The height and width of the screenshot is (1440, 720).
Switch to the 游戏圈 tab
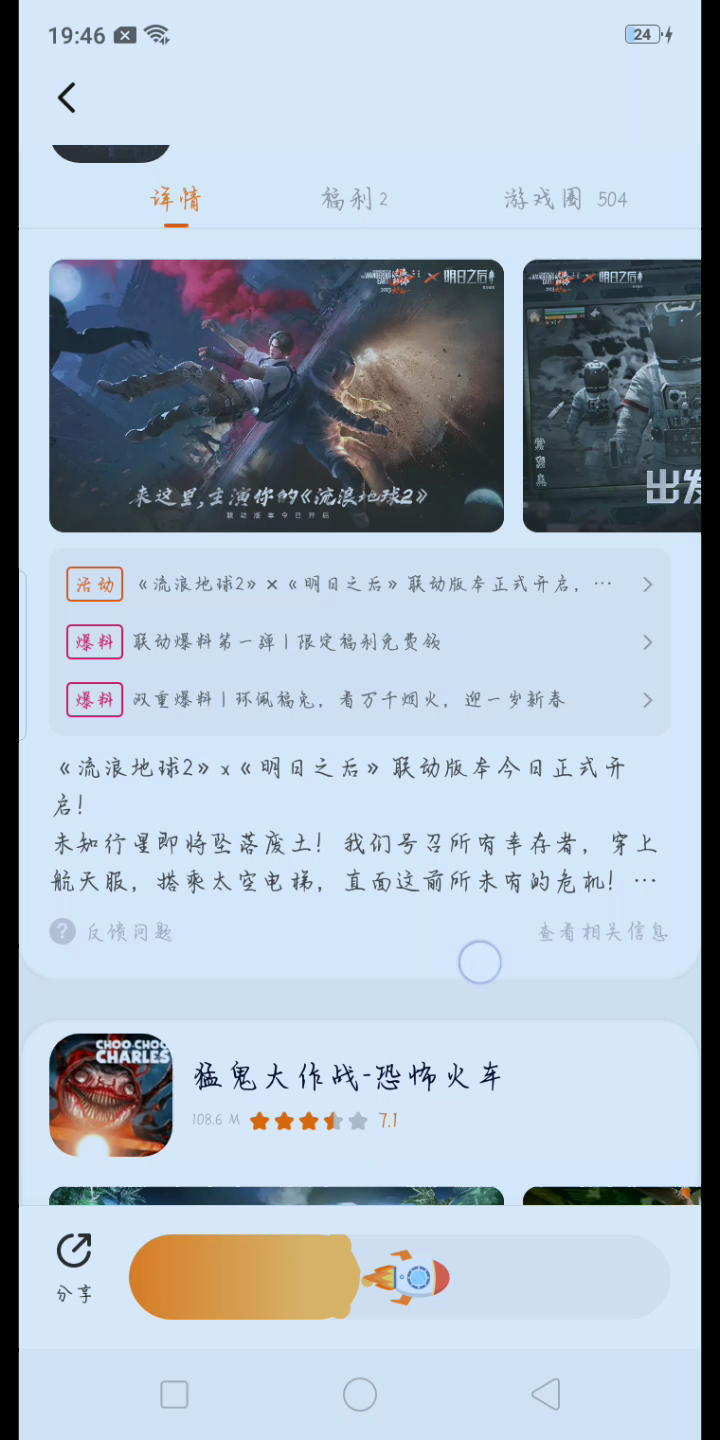click(x=566, y=199)
